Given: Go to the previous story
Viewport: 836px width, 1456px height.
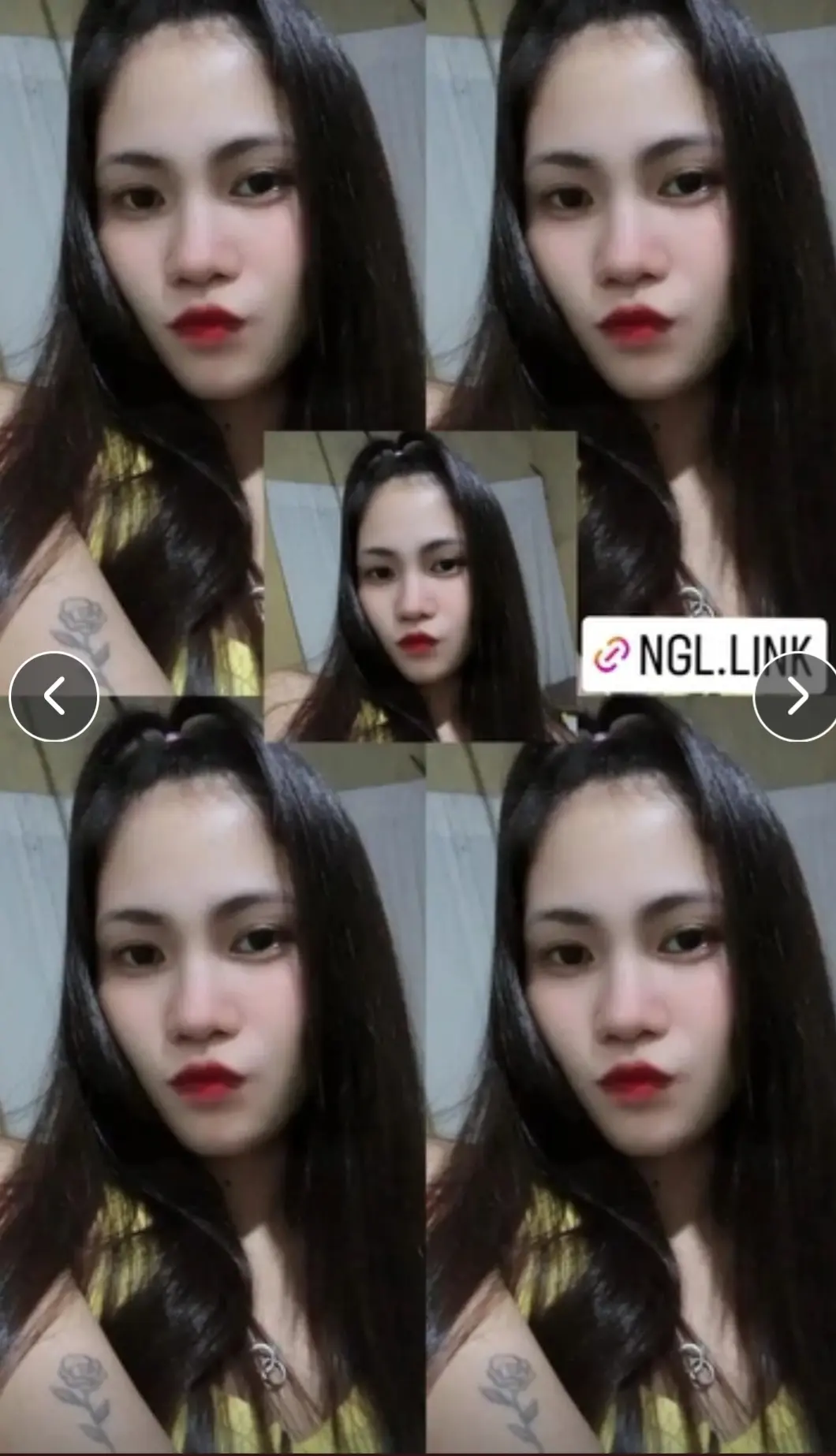Looking at the screenshot, I should pyautogui.click(x=54, y=696).
